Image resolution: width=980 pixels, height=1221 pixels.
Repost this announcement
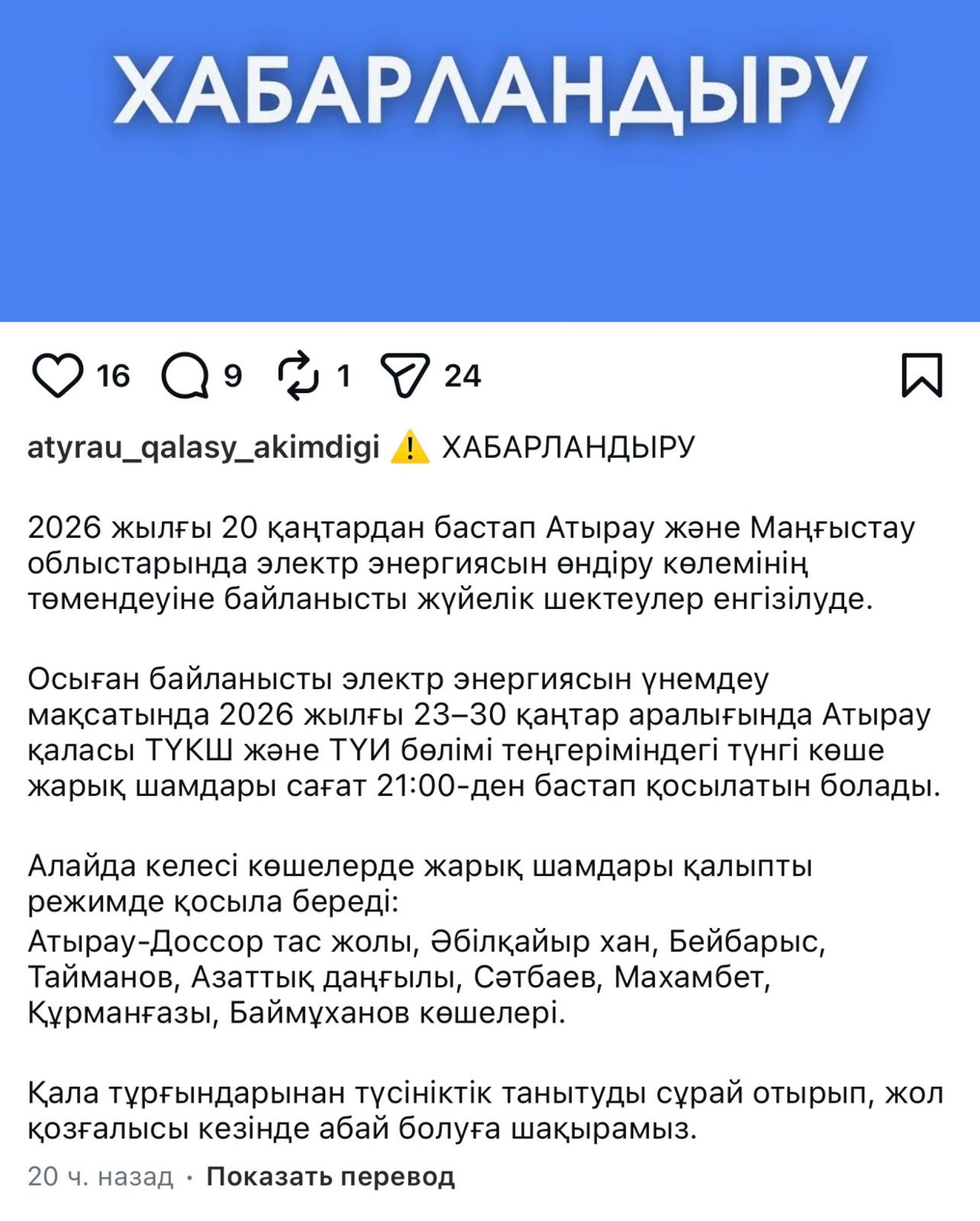299,376
